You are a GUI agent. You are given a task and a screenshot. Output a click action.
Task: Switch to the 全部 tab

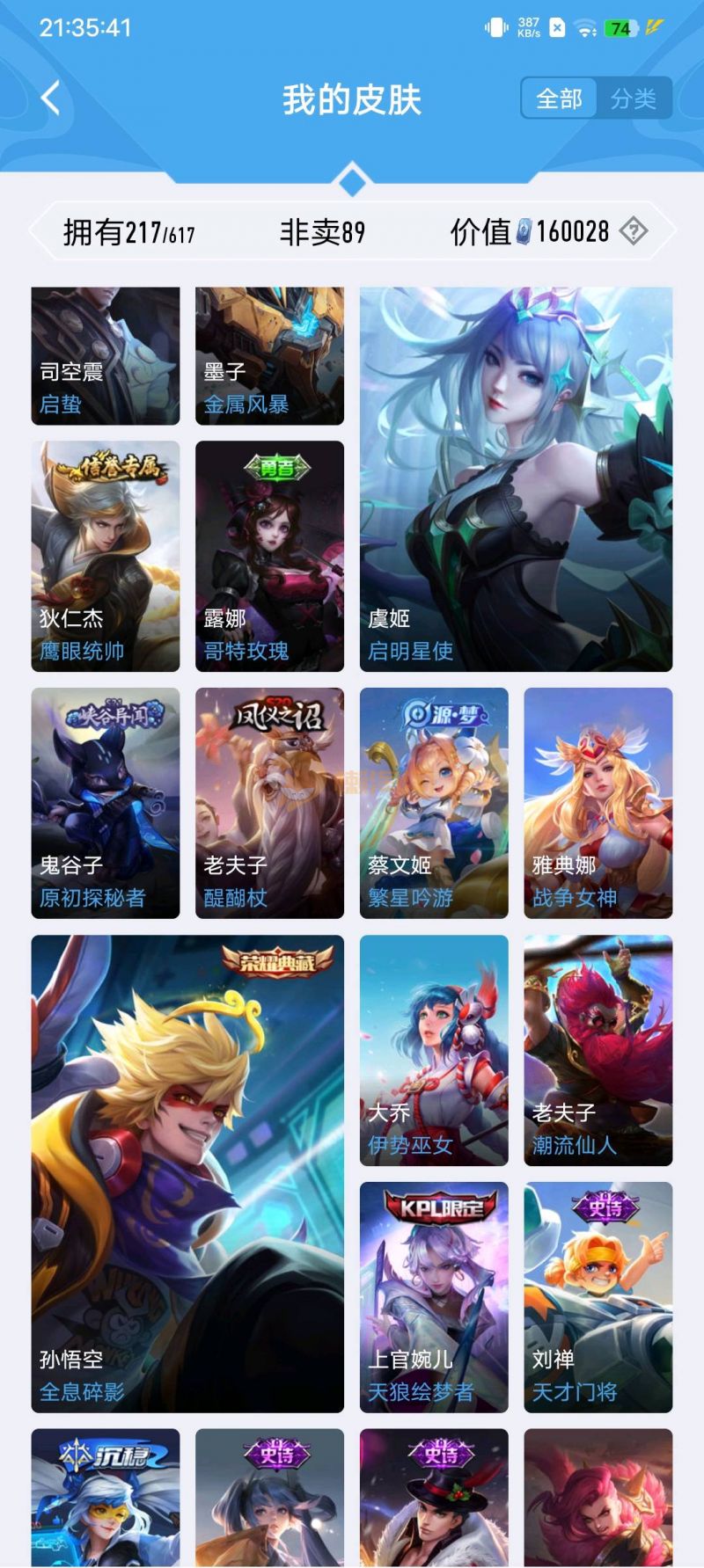click(x=560, y=98)
